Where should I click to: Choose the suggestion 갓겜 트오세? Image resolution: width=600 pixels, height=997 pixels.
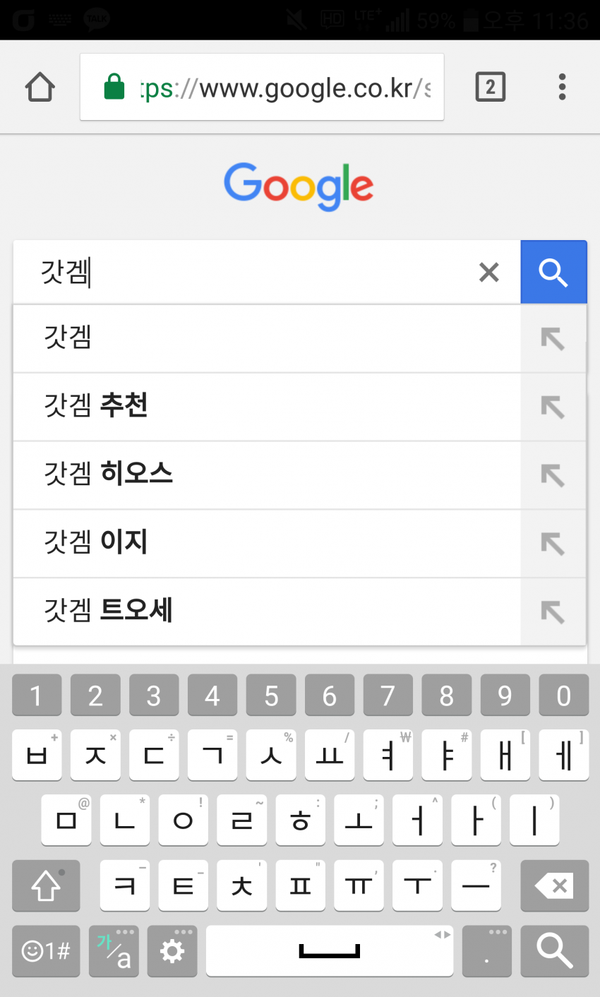[x=267, y=612]
